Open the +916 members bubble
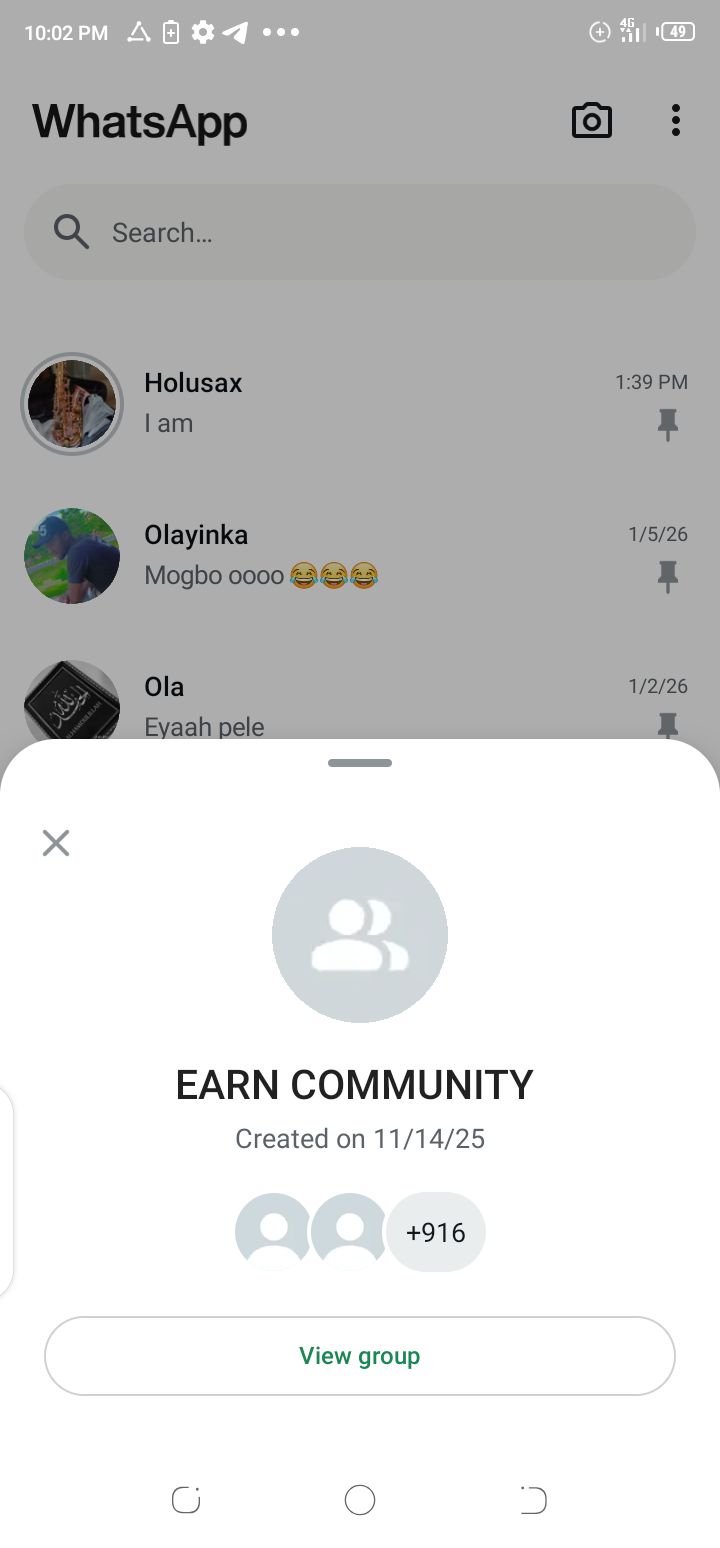 [436, 1232]
